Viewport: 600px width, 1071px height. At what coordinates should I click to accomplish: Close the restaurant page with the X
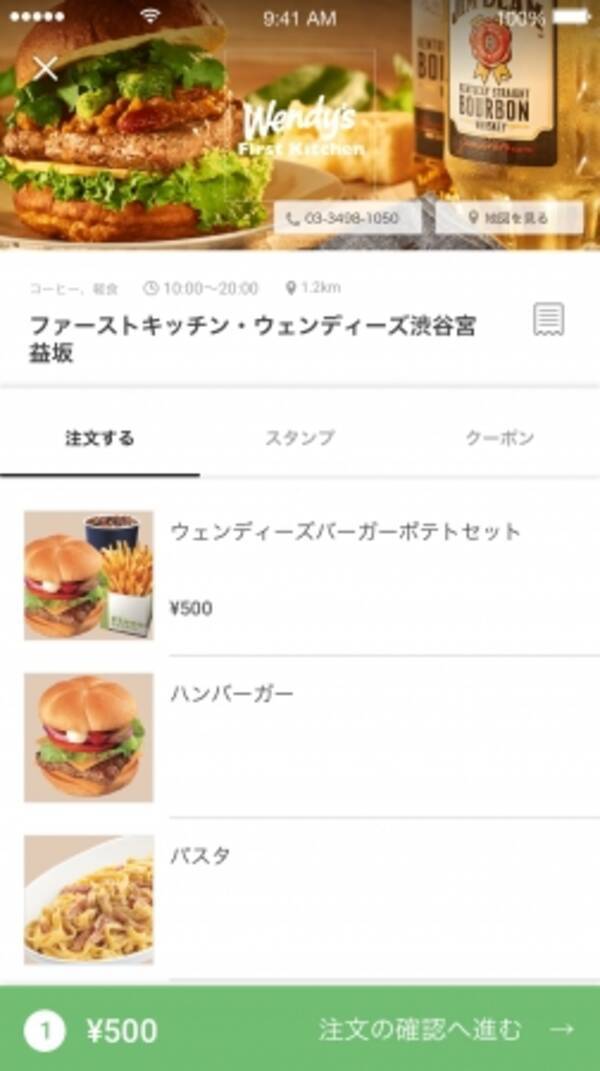(45, 69)
